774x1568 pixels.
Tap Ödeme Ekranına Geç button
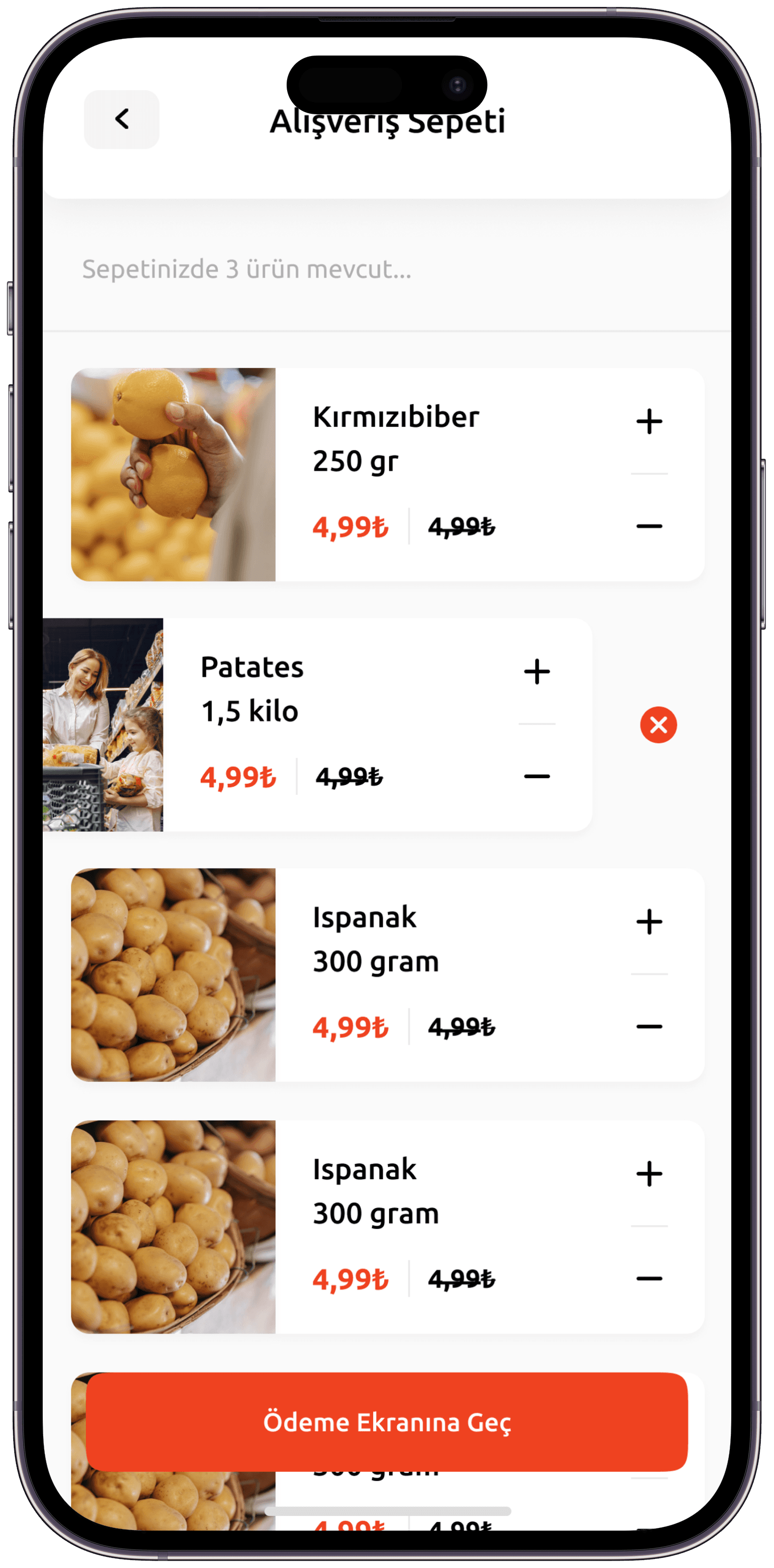(386, 1421)
